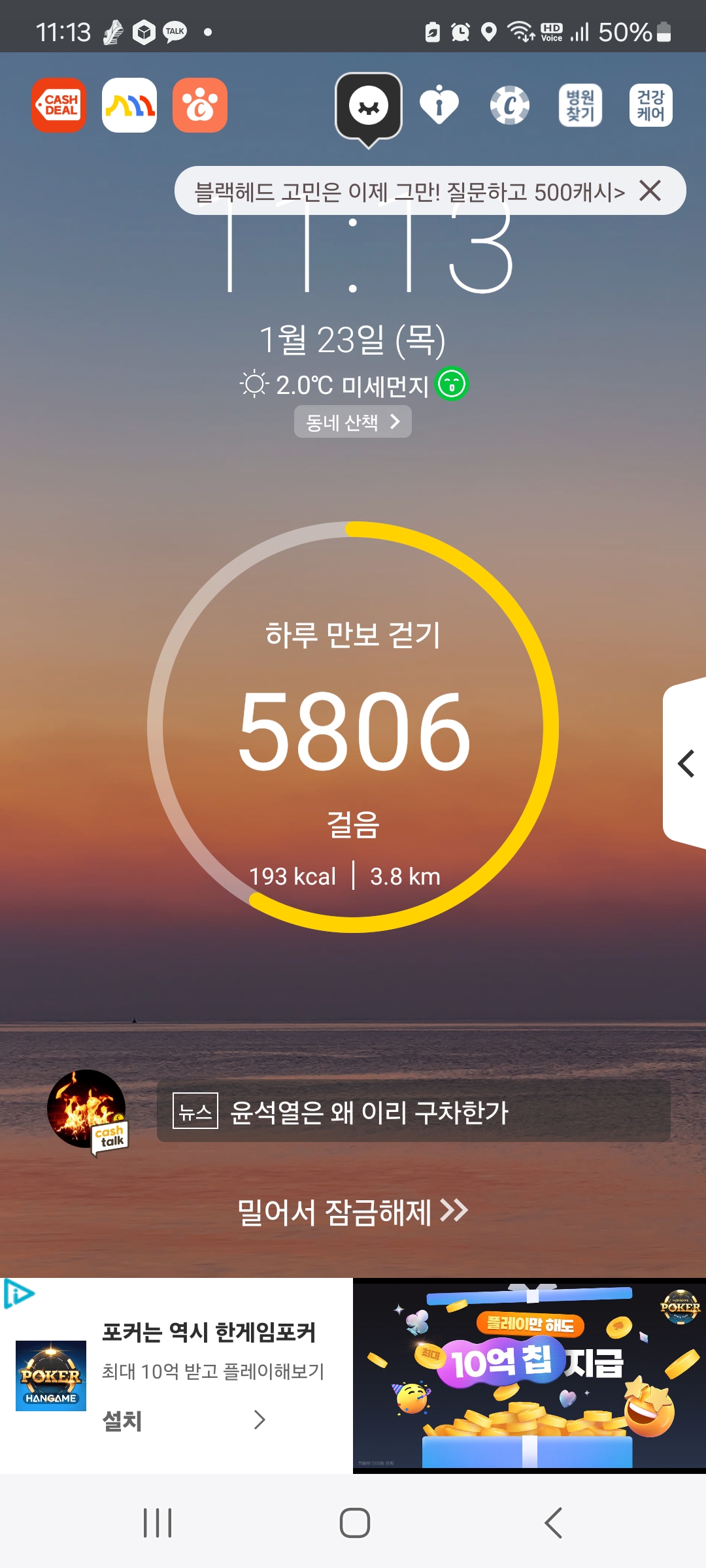Open the blackhead question 500 cash banner

pos(409,191)
